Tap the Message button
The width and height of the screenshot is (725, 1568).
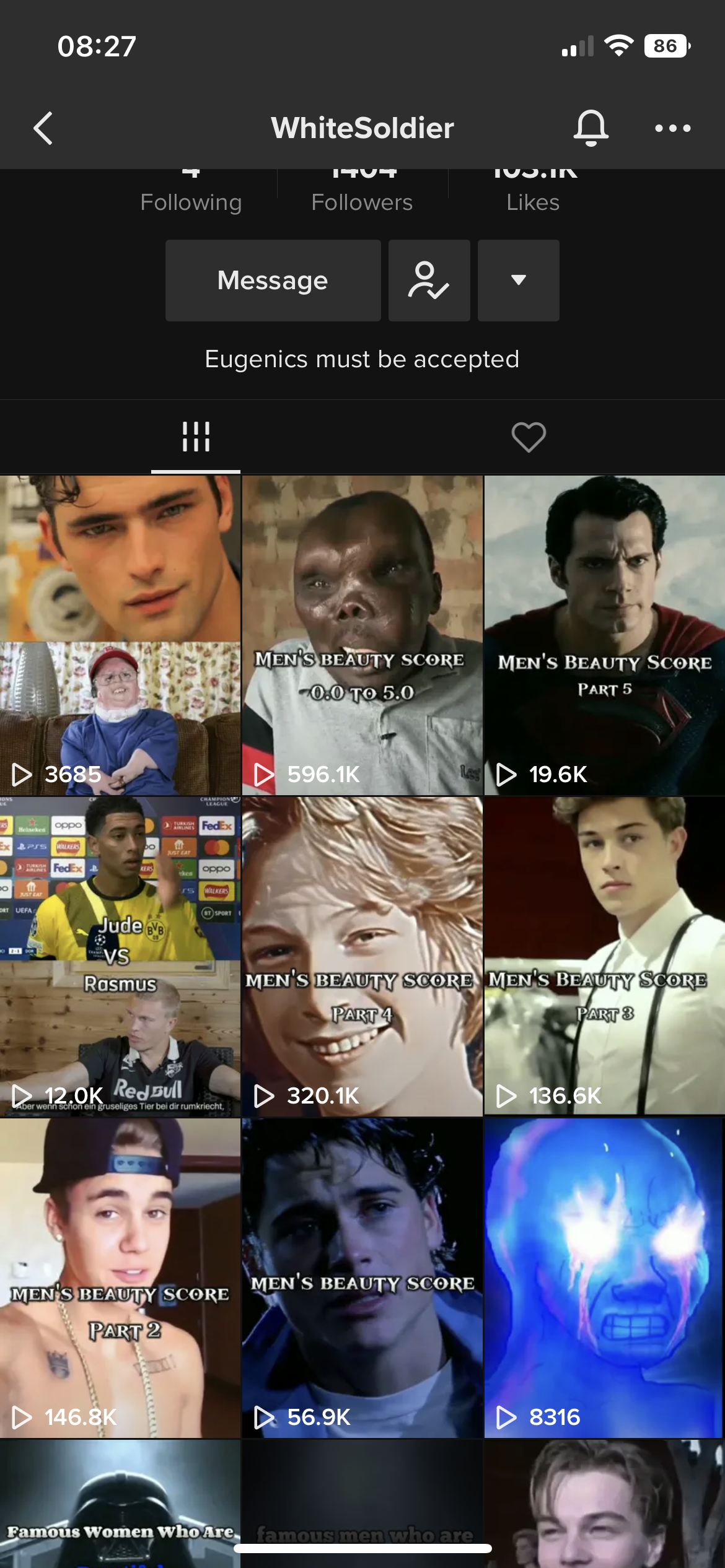273,281
